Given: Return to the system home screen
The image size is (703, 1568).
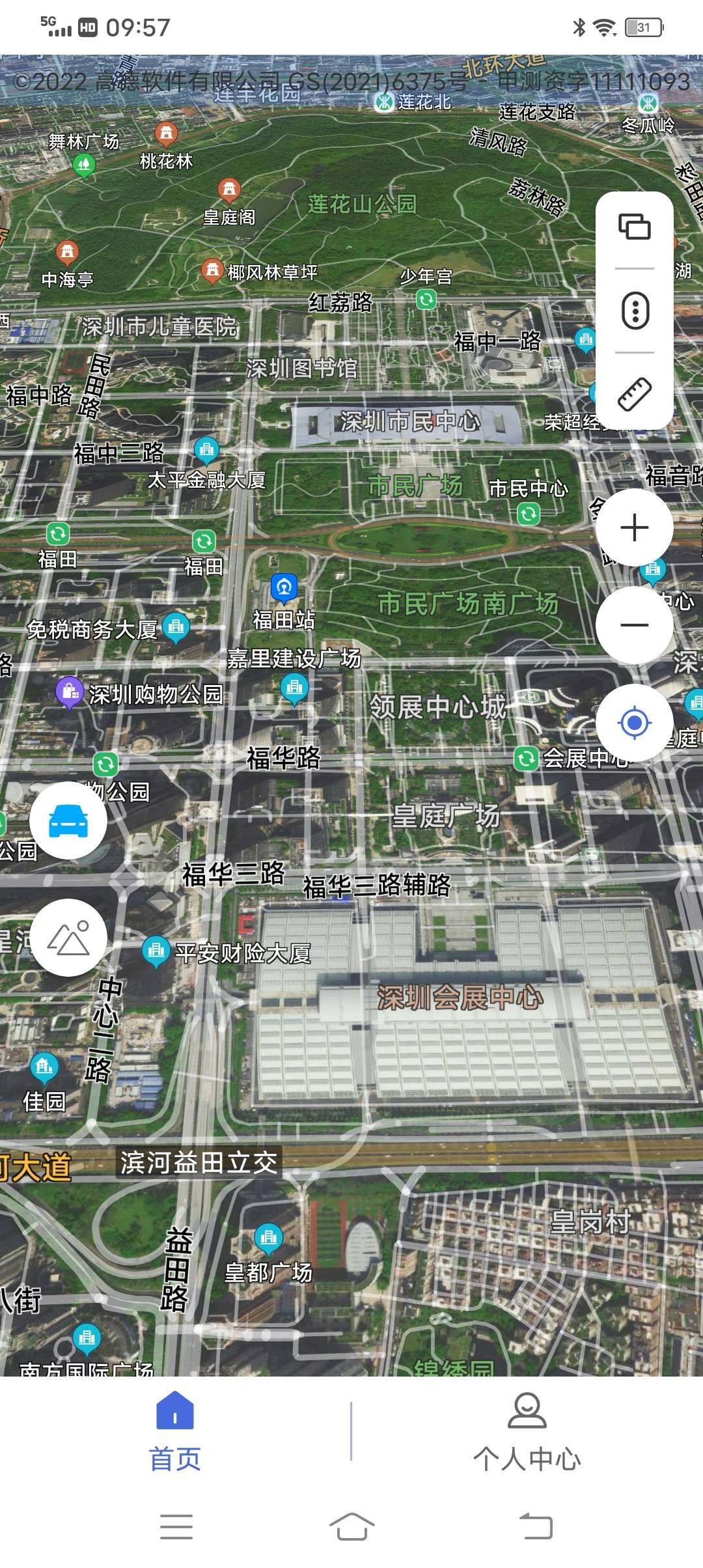Looking at the screenshot, I should 351,1526.
